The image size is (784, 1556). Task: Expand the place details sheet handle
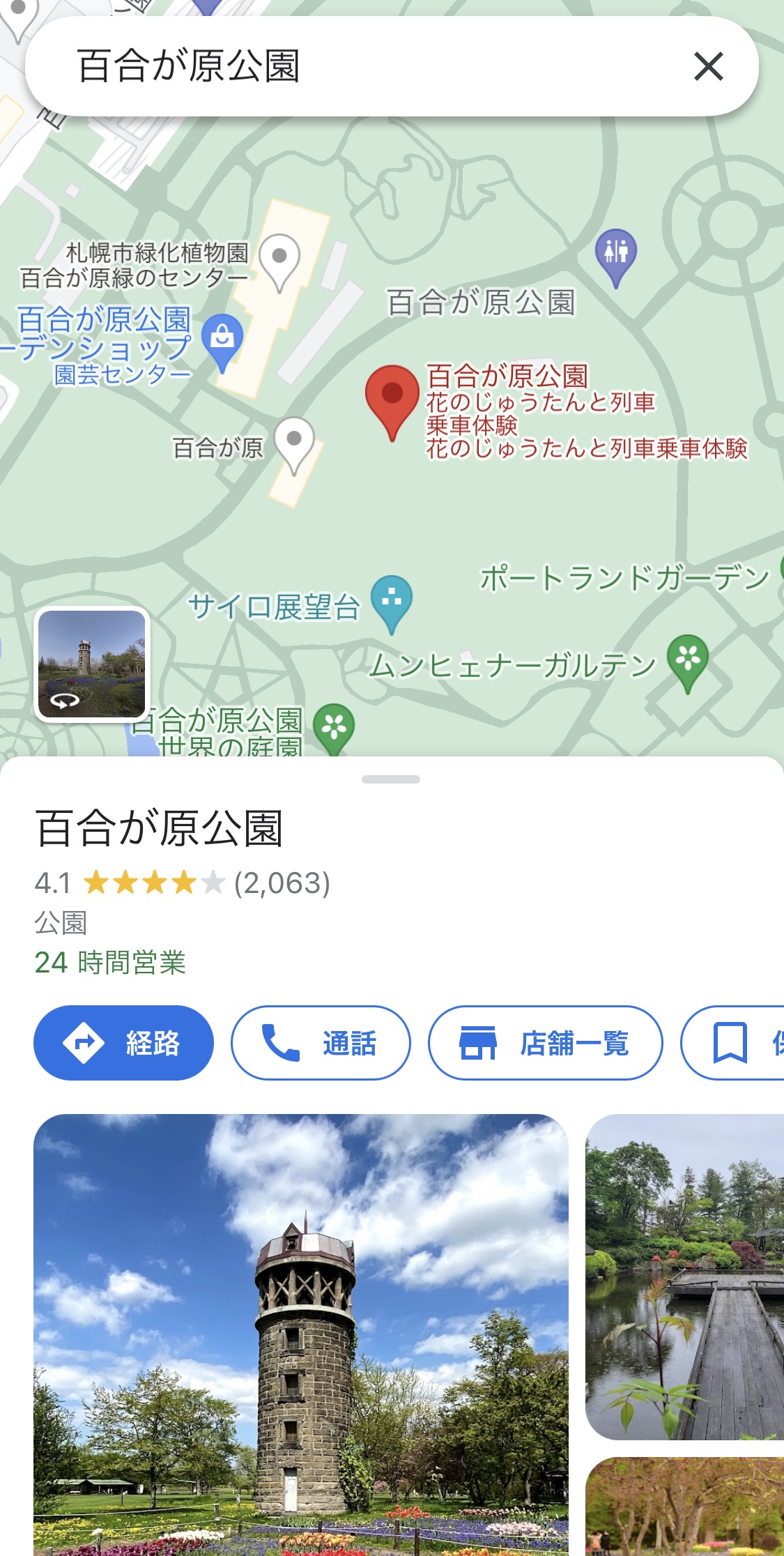pos(391,779)
